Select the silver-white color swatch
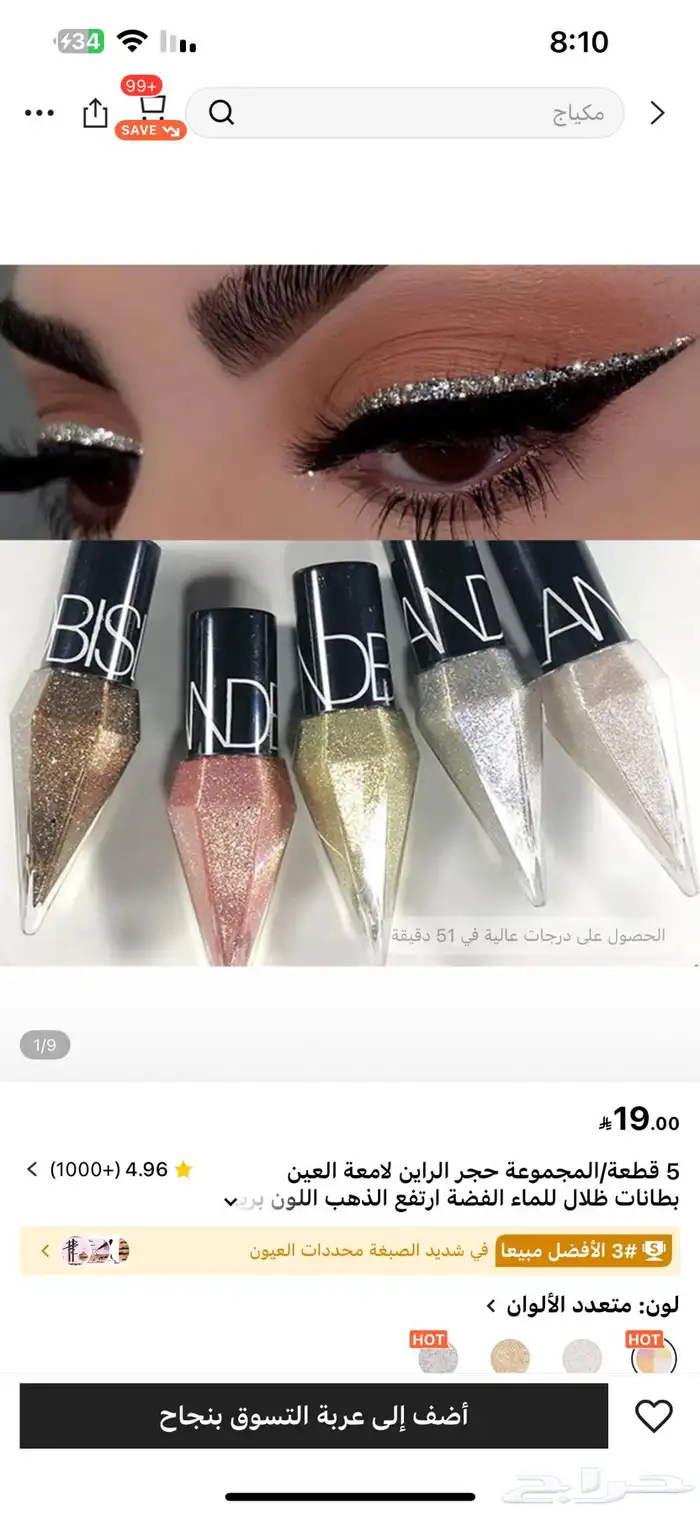The image size is (700, 1514). click(x=582, y=1357)
